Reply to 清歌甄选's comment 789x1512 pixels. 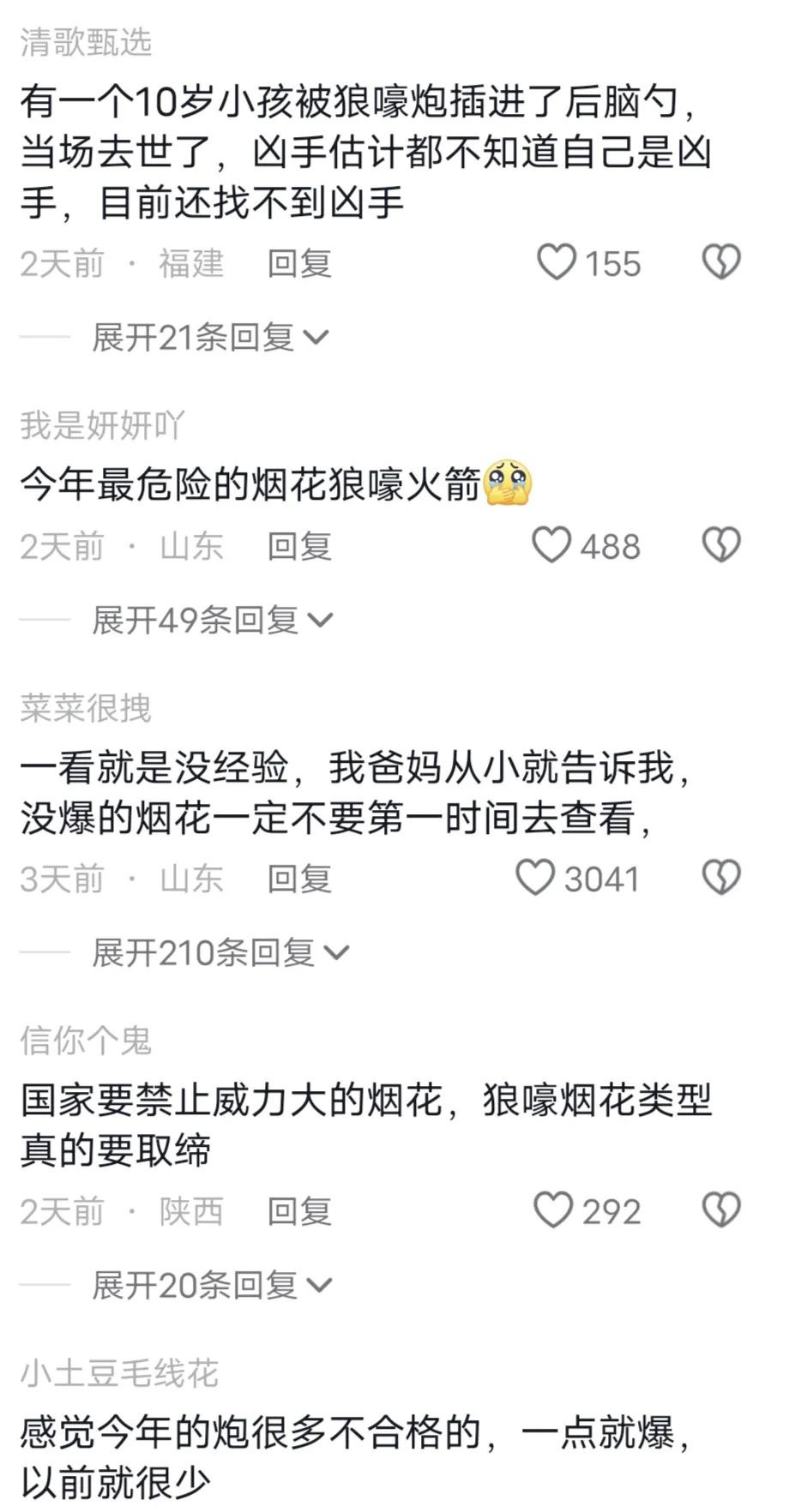click(x=299, y=263)
